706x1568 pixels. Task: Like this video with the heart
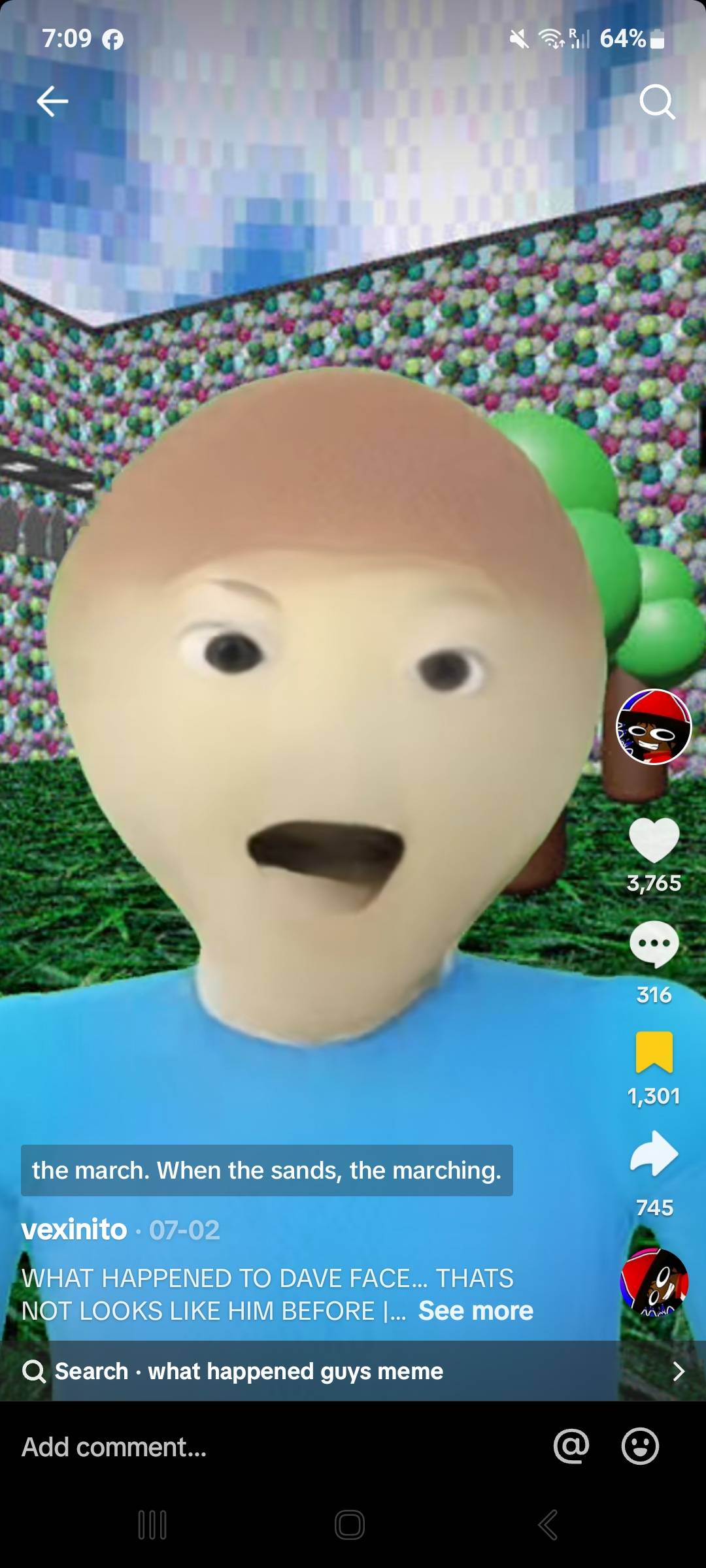tap(654, 840)
